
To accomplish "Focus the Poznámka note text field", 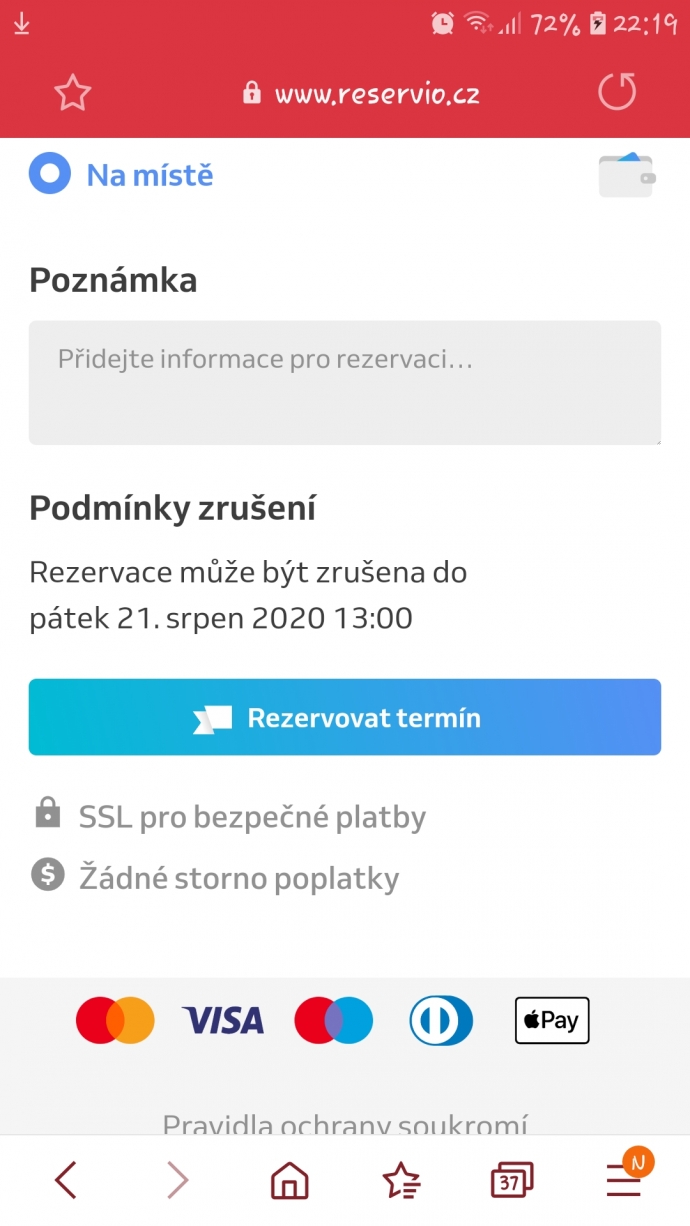I will tap(345, 382).
